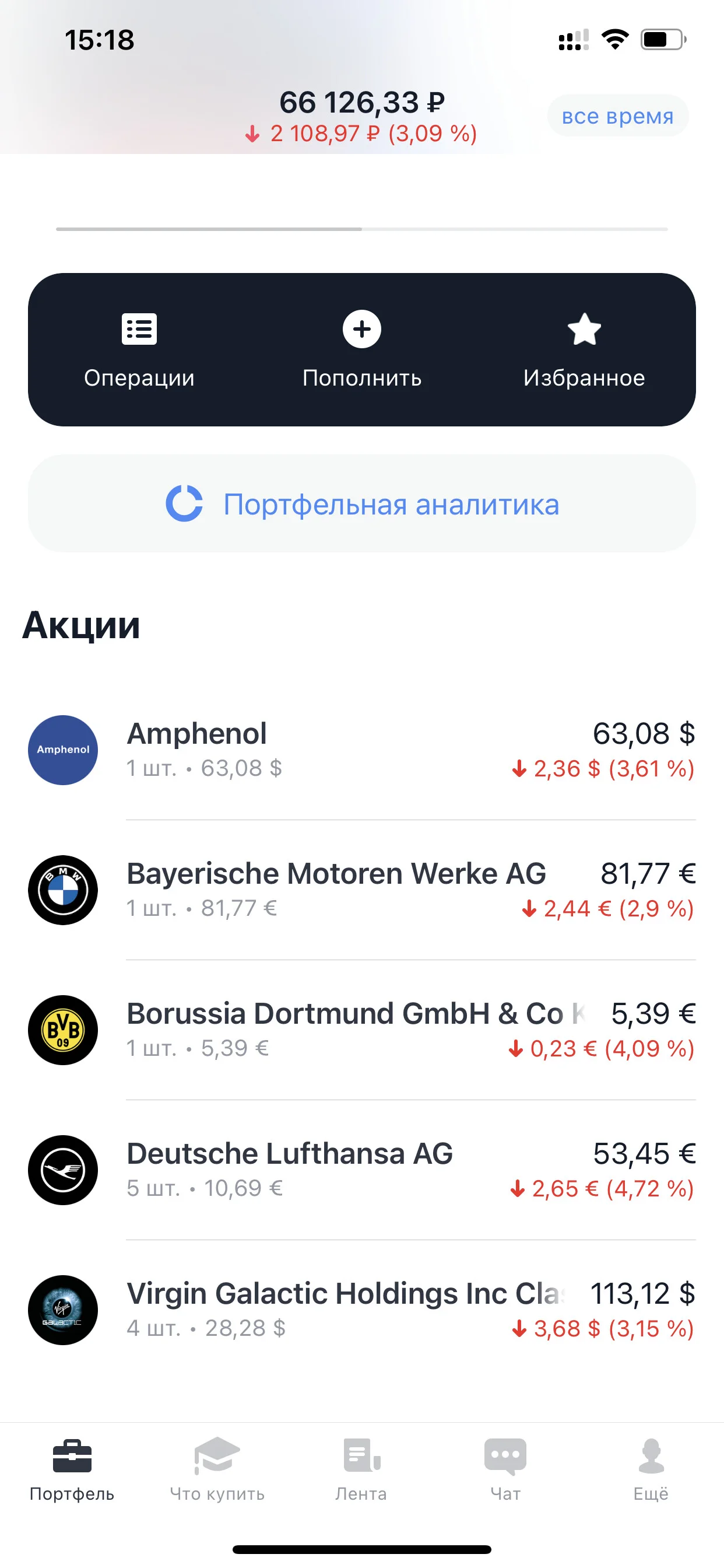724x1568 pixels.
Task: Change the 'все время' period selector
Action: [x=617, y=116]
